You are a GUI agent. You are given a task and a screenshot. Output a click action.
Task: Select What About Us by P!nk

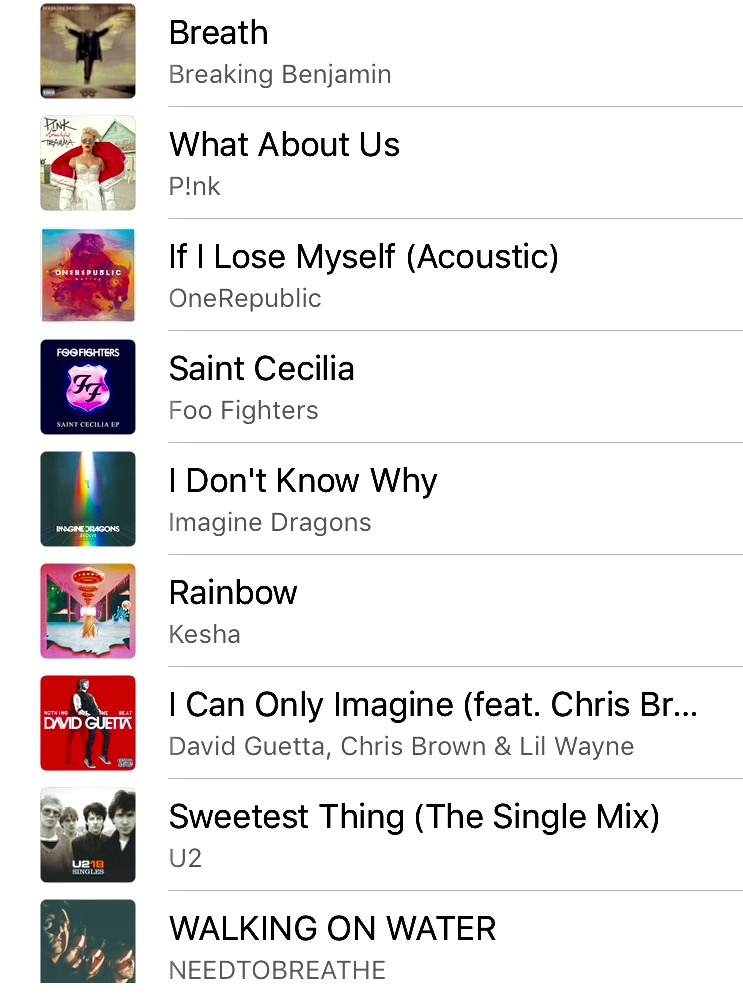point(284,145)
